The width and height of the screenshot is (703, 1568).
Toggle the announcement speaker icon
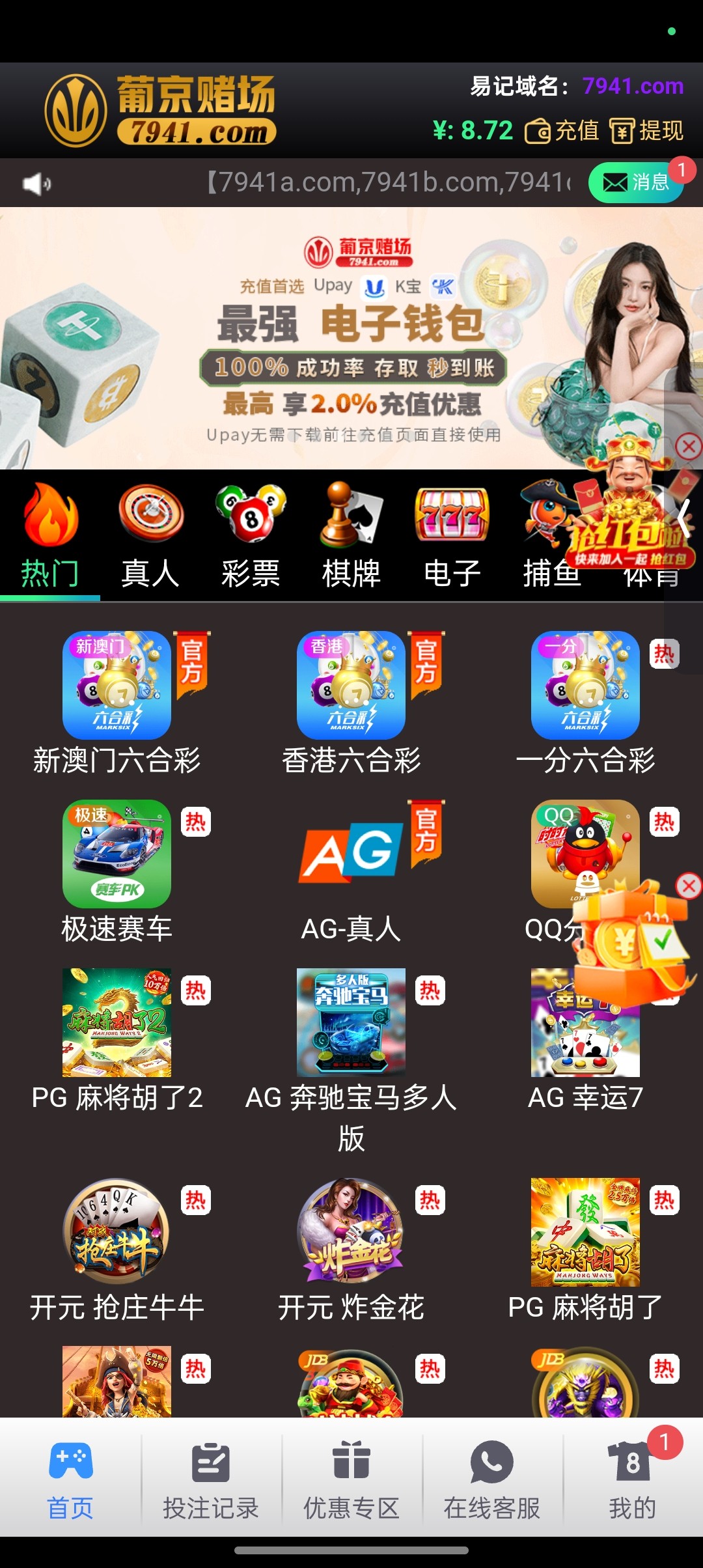click(x=36, y=184)
